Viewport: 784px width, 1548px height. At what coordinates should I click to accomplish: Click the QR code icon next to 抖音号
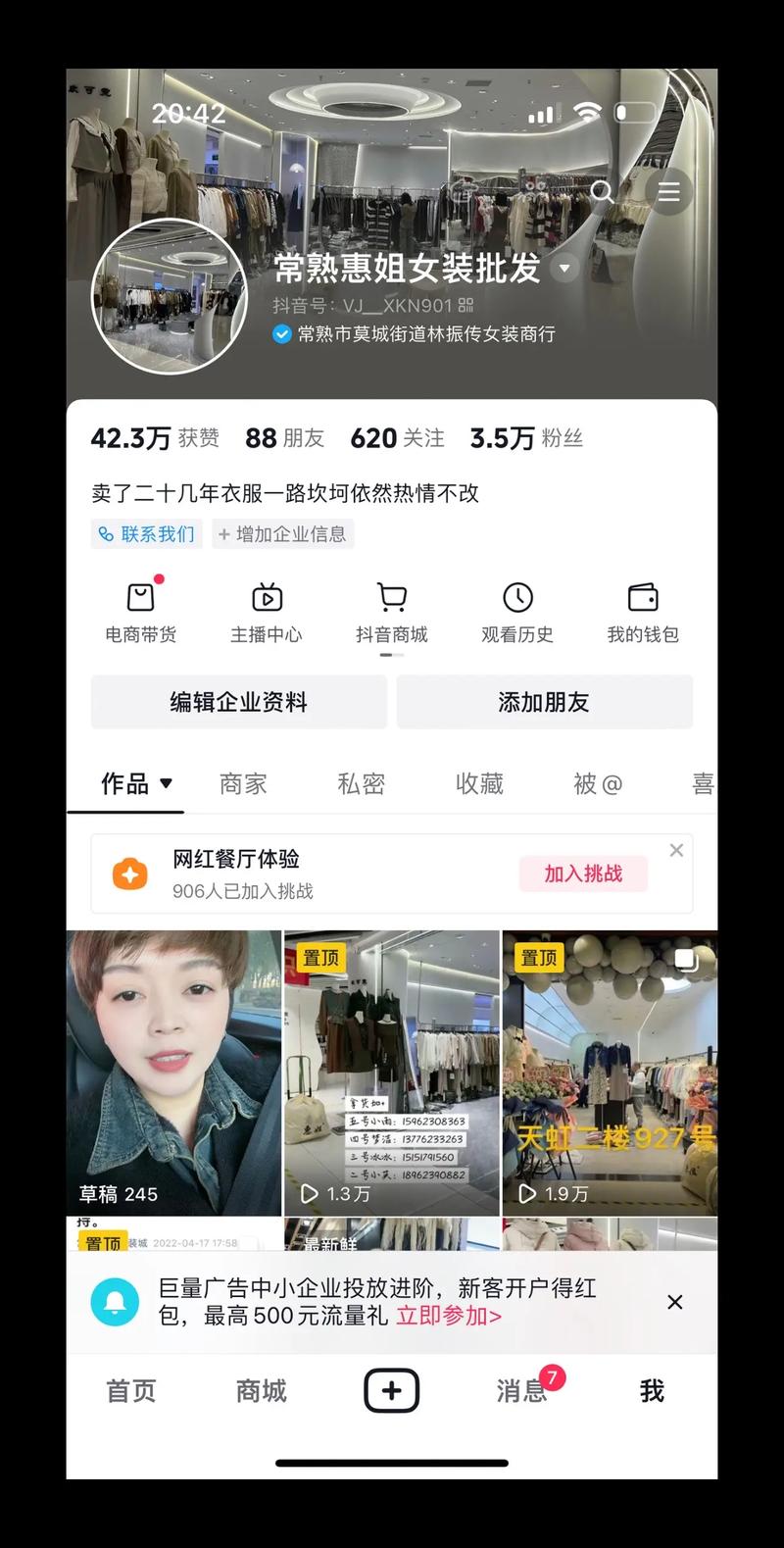(465, 306)
